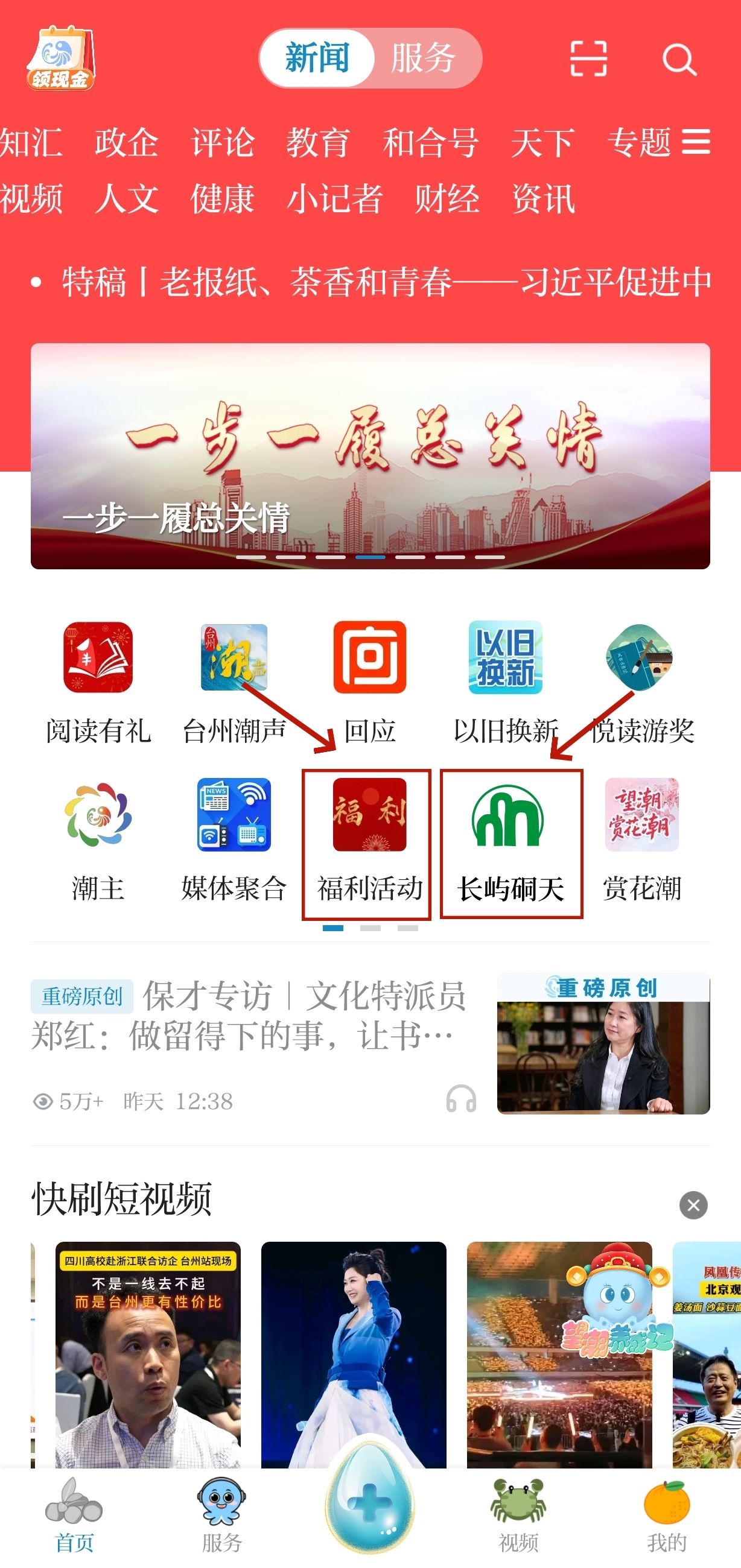
Task: Open 阅读有礼 shortcut
Action: tap(98, 681)
